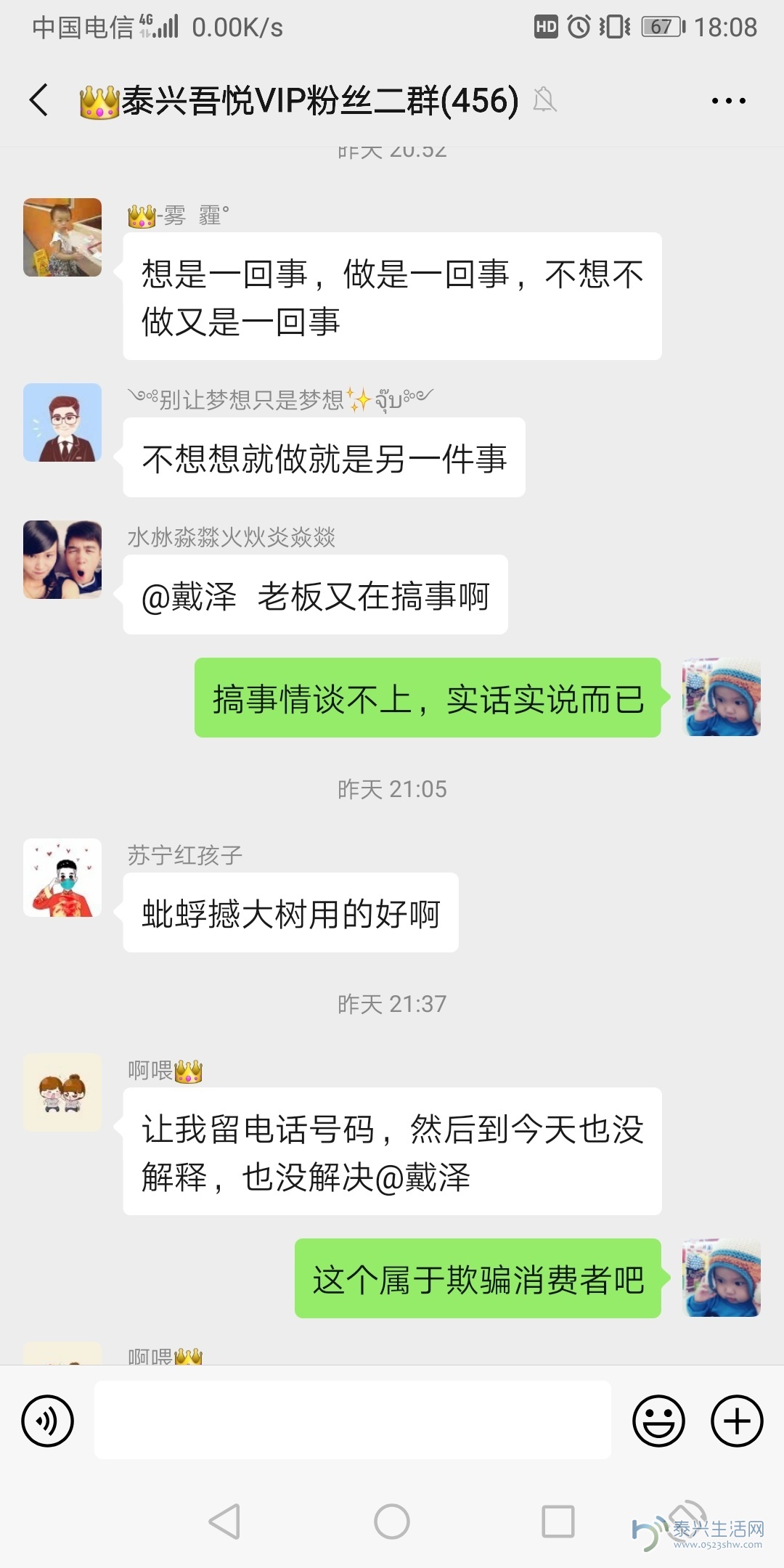Open the avatar of 苏宁红孩子

pyautogui.click(x=62, y=878)
